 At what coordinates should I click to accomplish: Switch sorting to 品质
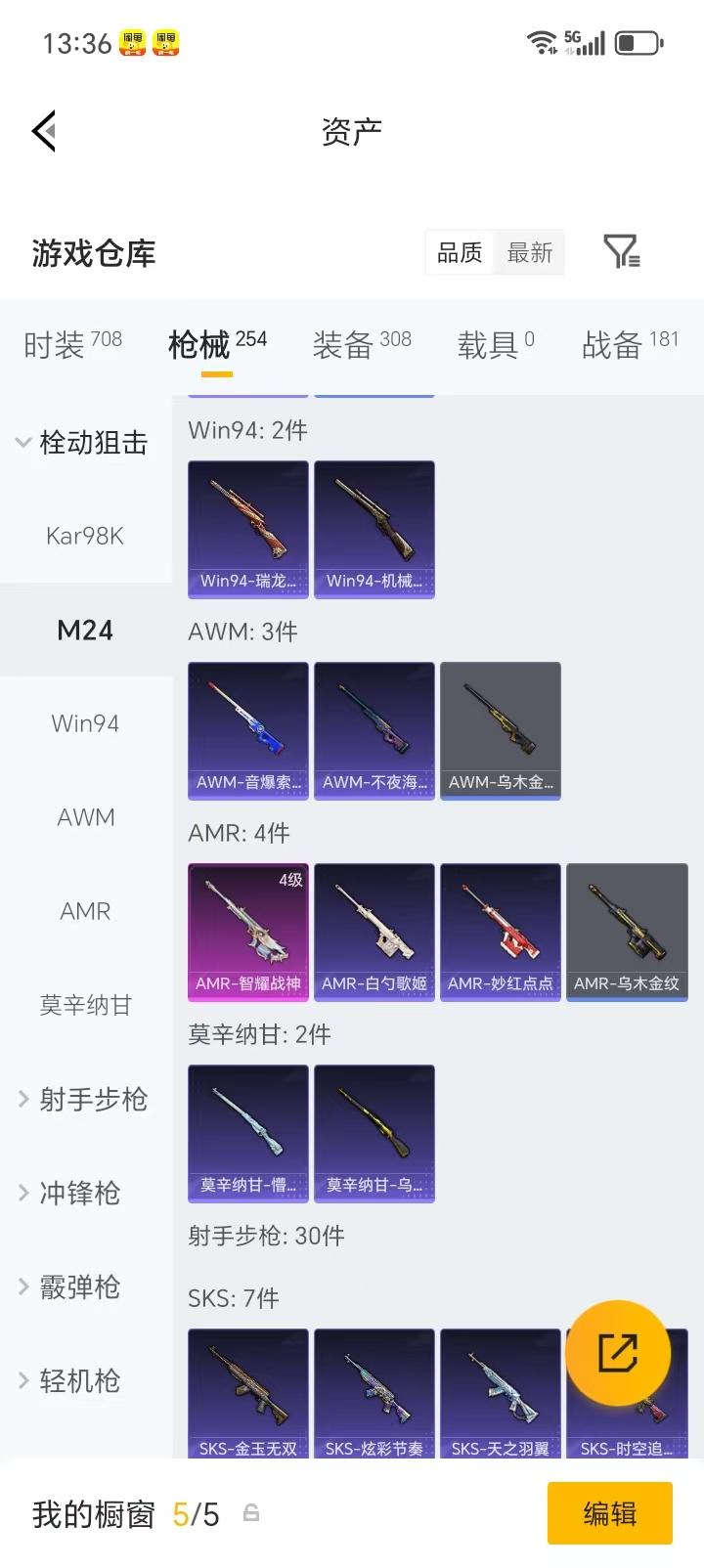coord(459,252)
